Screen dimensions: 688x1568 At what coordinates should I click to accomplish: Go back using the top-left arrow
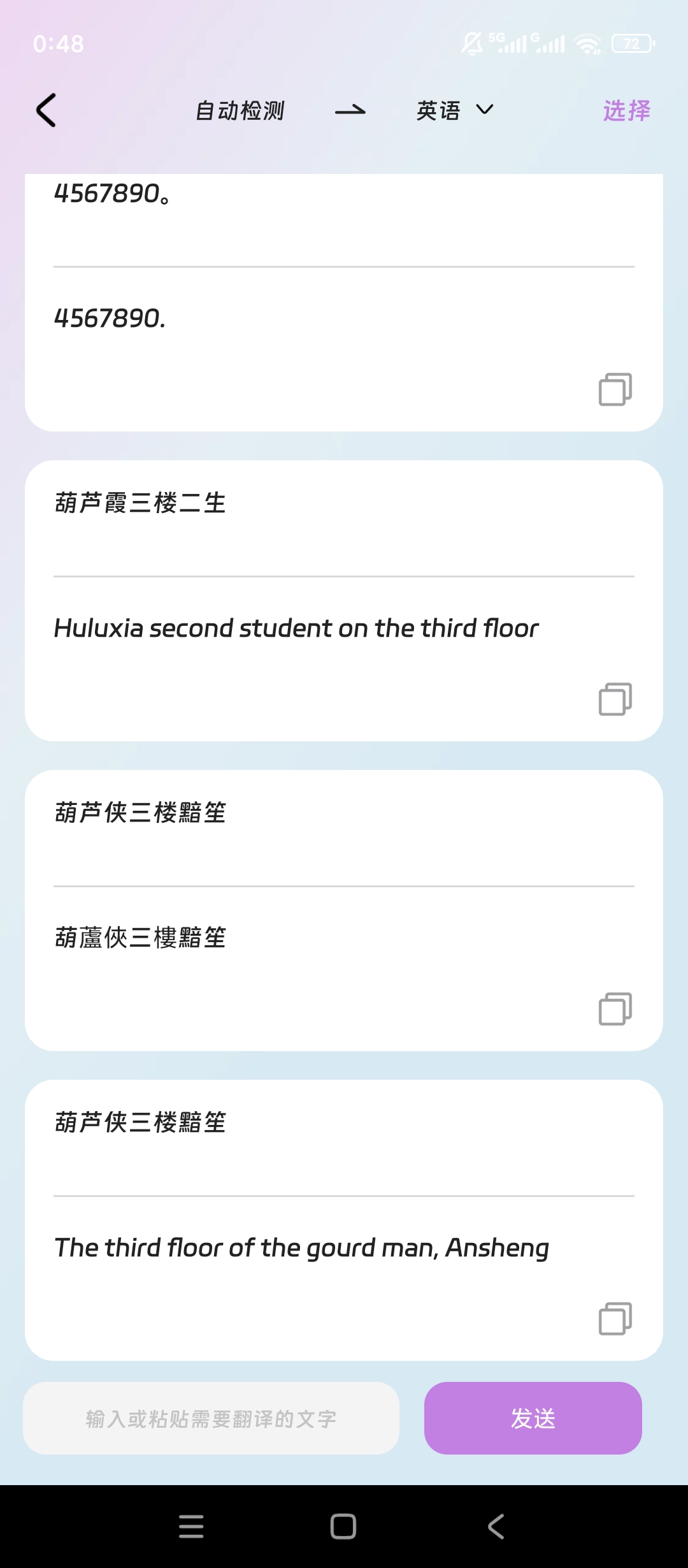pos(46,110)
